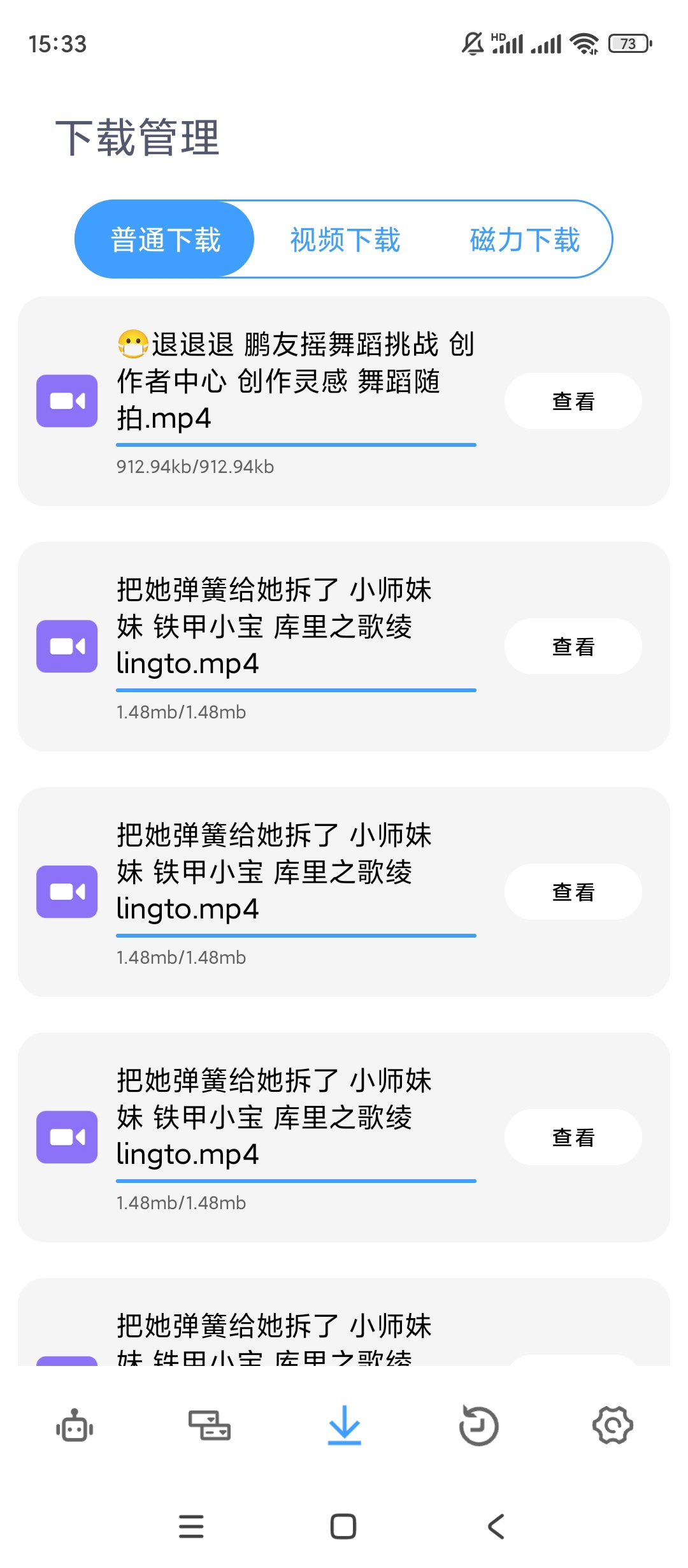Screen dimensions: 688x1568
Task: Return to the system home screen
Action: pyautogui.click(x=343, y=1526)
